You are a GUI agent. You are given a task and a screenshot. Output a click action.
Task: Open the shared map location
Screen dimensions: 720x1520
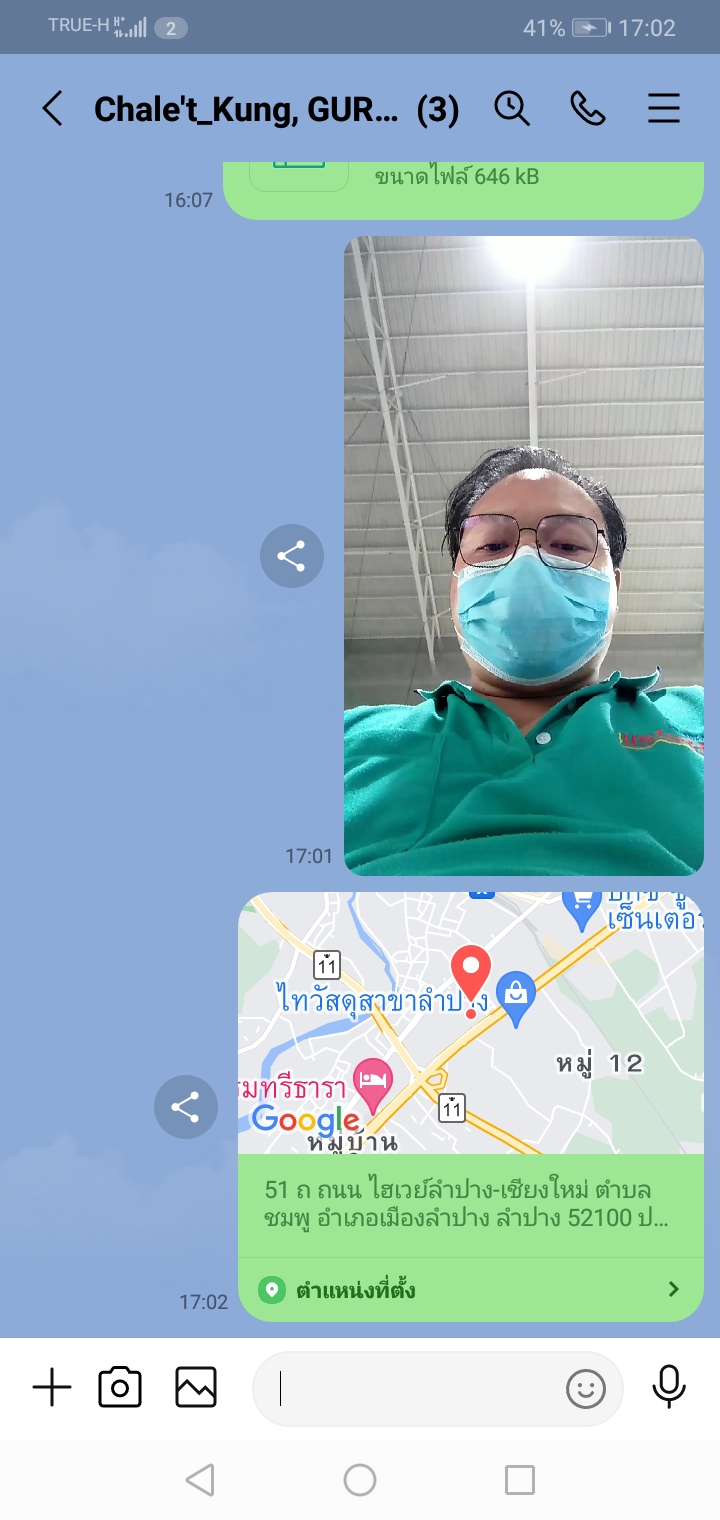[x=470, y=1022]
